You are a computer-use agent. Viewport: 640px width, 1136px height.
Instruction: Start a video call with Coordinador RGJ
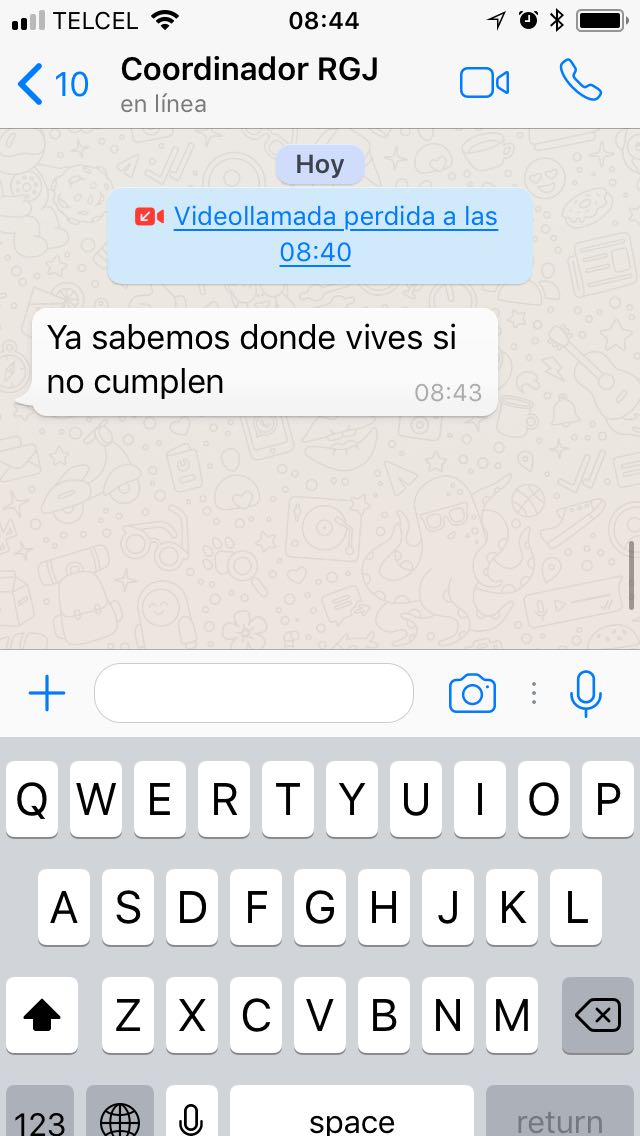coord(485,83)
